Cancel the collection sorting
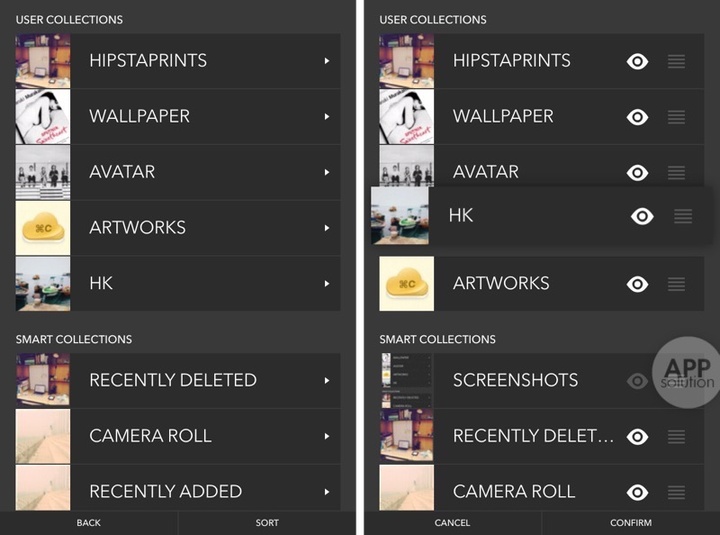The image size is (720, 535). pos(452,523)
